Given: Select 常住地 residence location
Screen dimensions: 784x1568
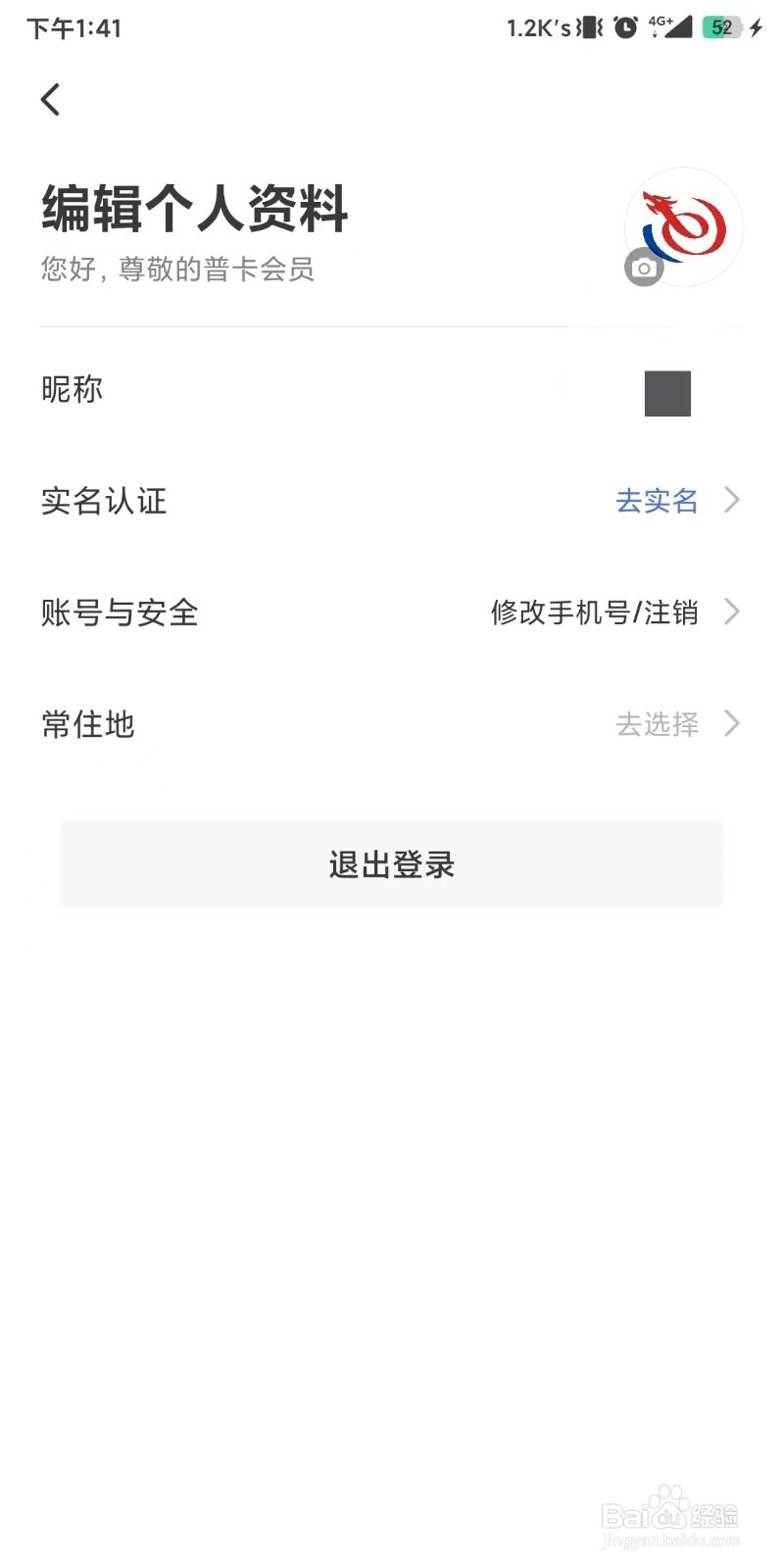Looking at the screenshot, I should pyautogui.click(x=392, y=724).
